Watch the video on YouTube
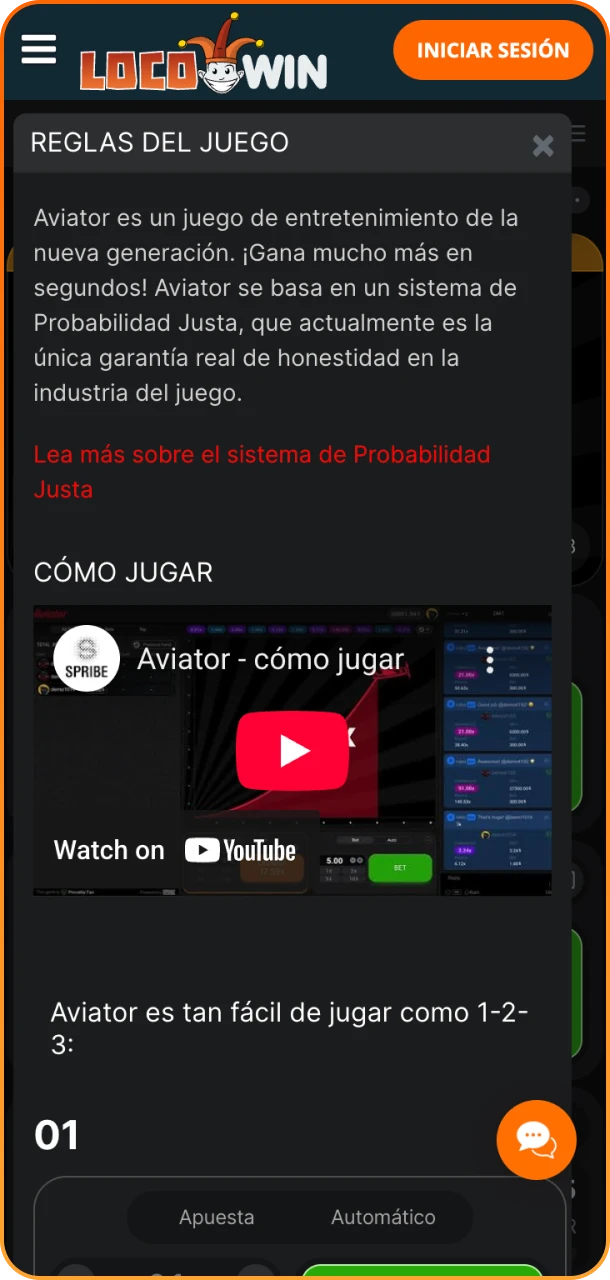This screenshot has height=1280, width=610. click(x=175, y=850)
